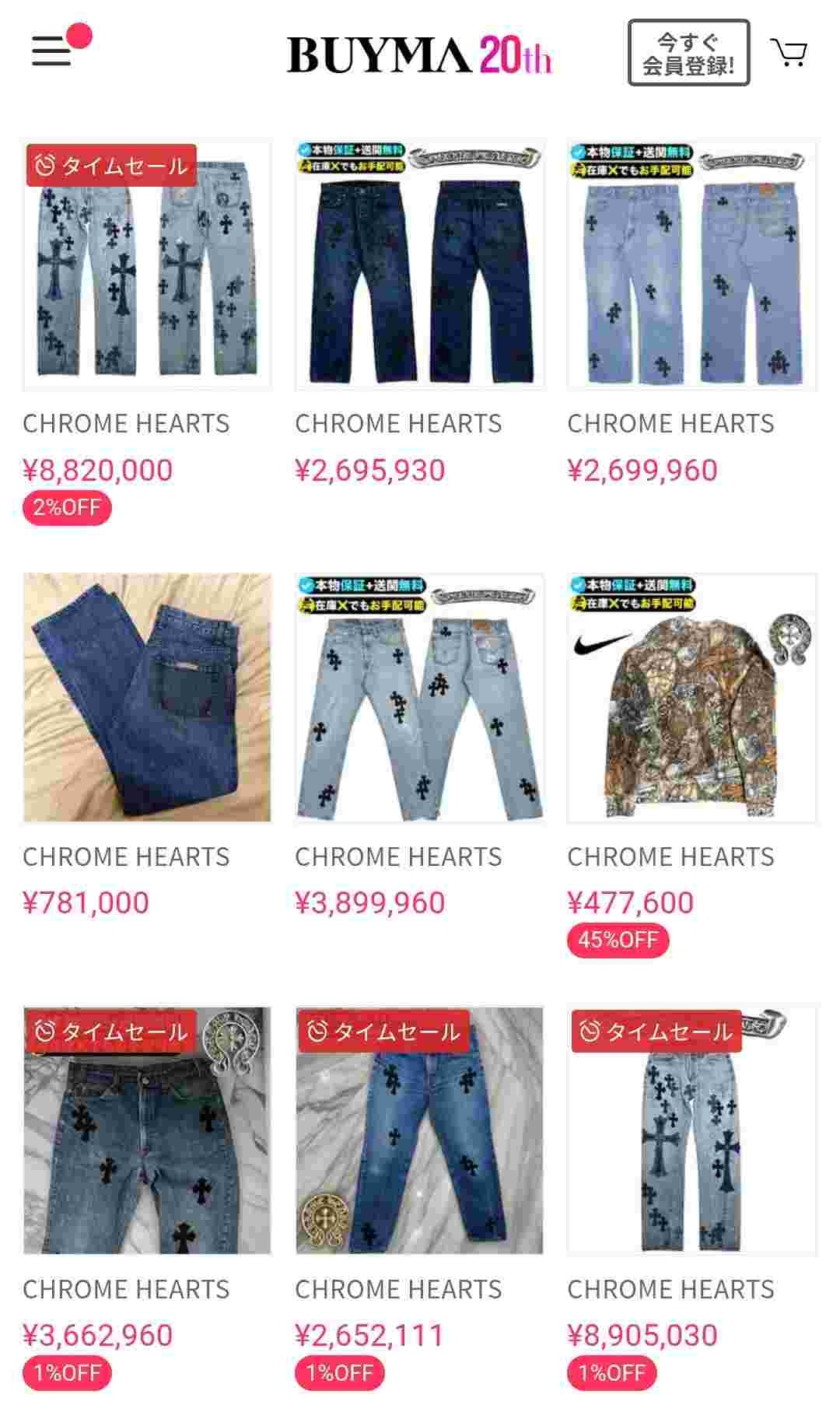Open the ¥3,662,960 time sale jeans
Image resolution: width=840 pixels, height=1419 pixels.
click(147, 1130)
